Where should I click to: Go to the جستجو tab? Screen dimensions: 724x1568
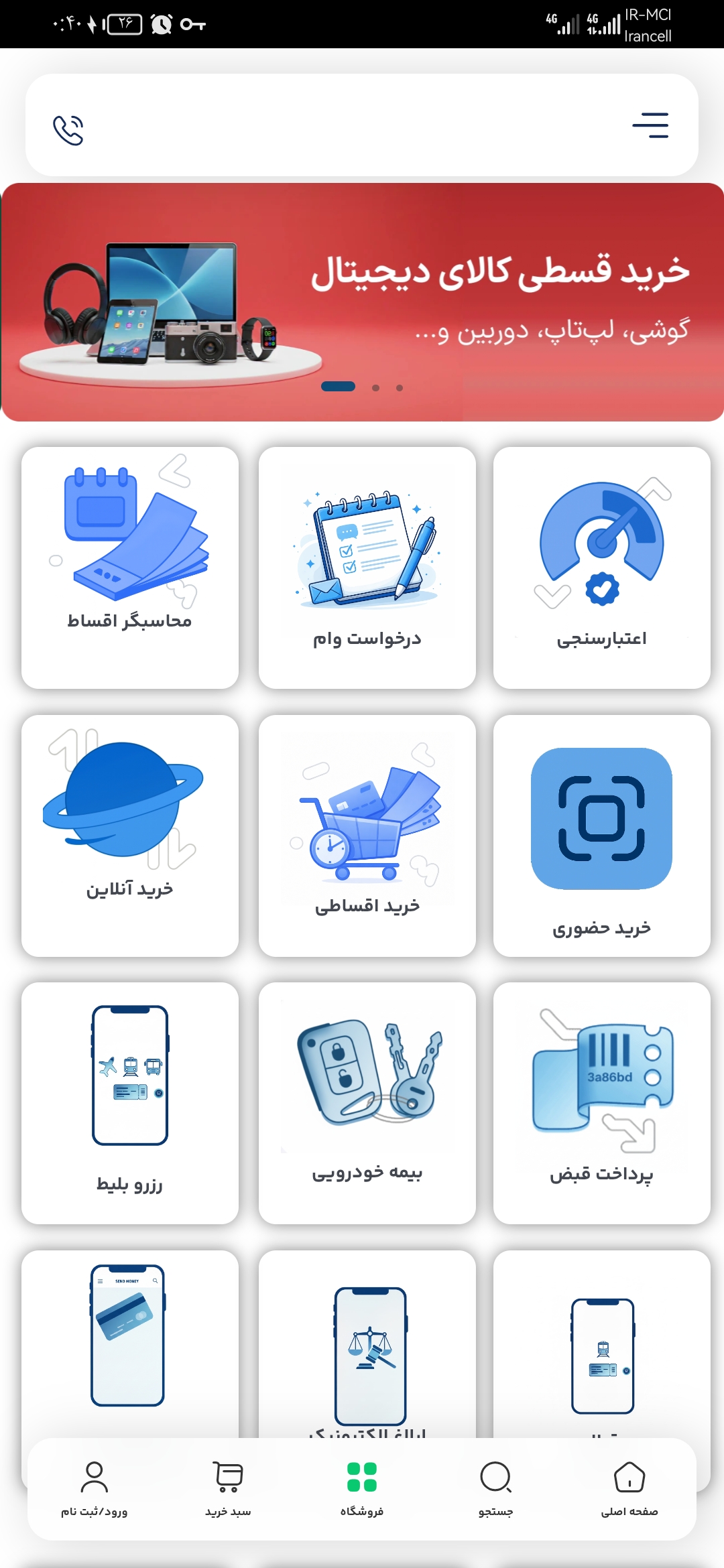click(x=496, y=1489)
